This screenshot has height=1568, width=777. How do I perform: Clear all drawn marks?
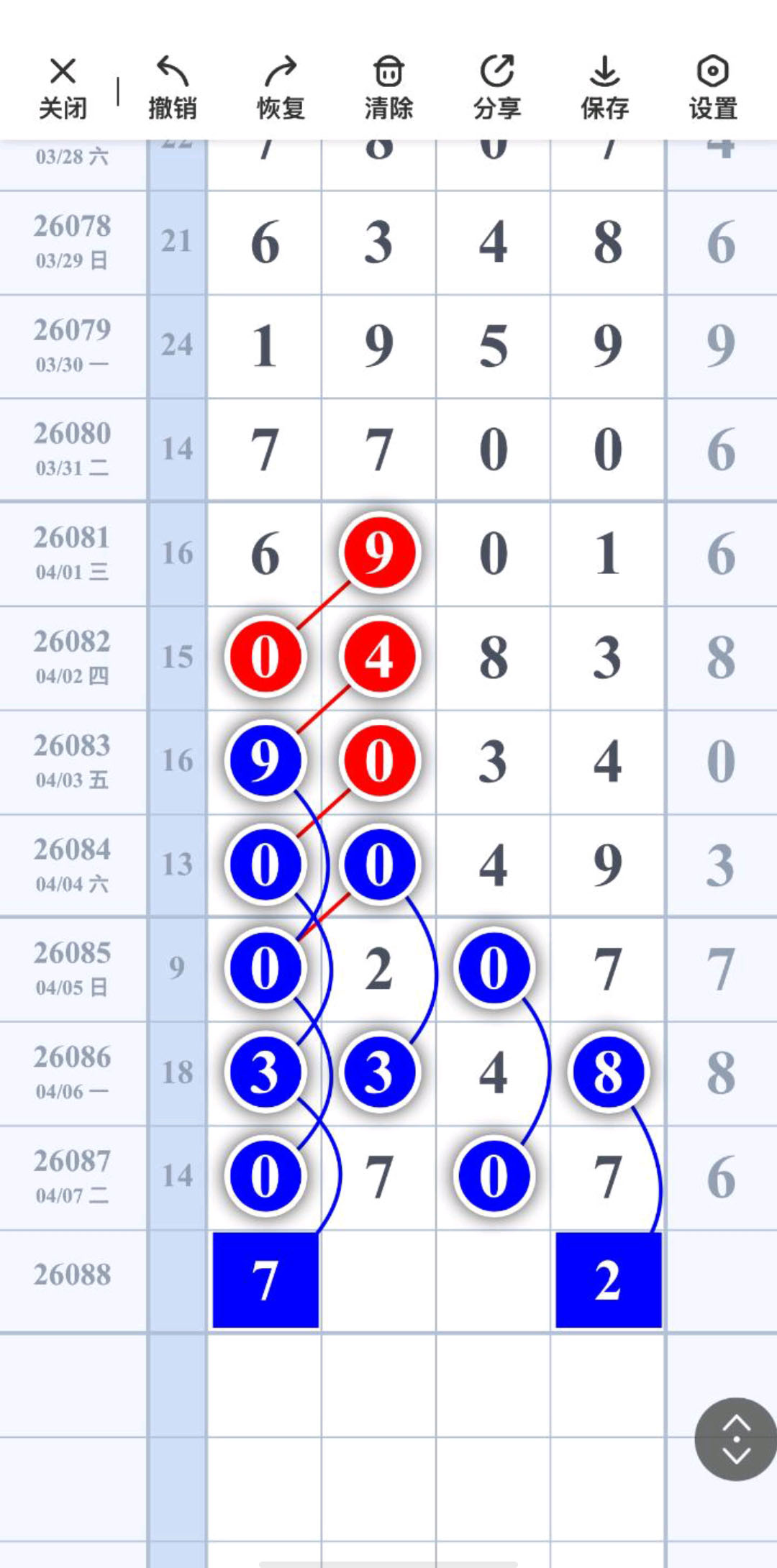pos(388,88)
